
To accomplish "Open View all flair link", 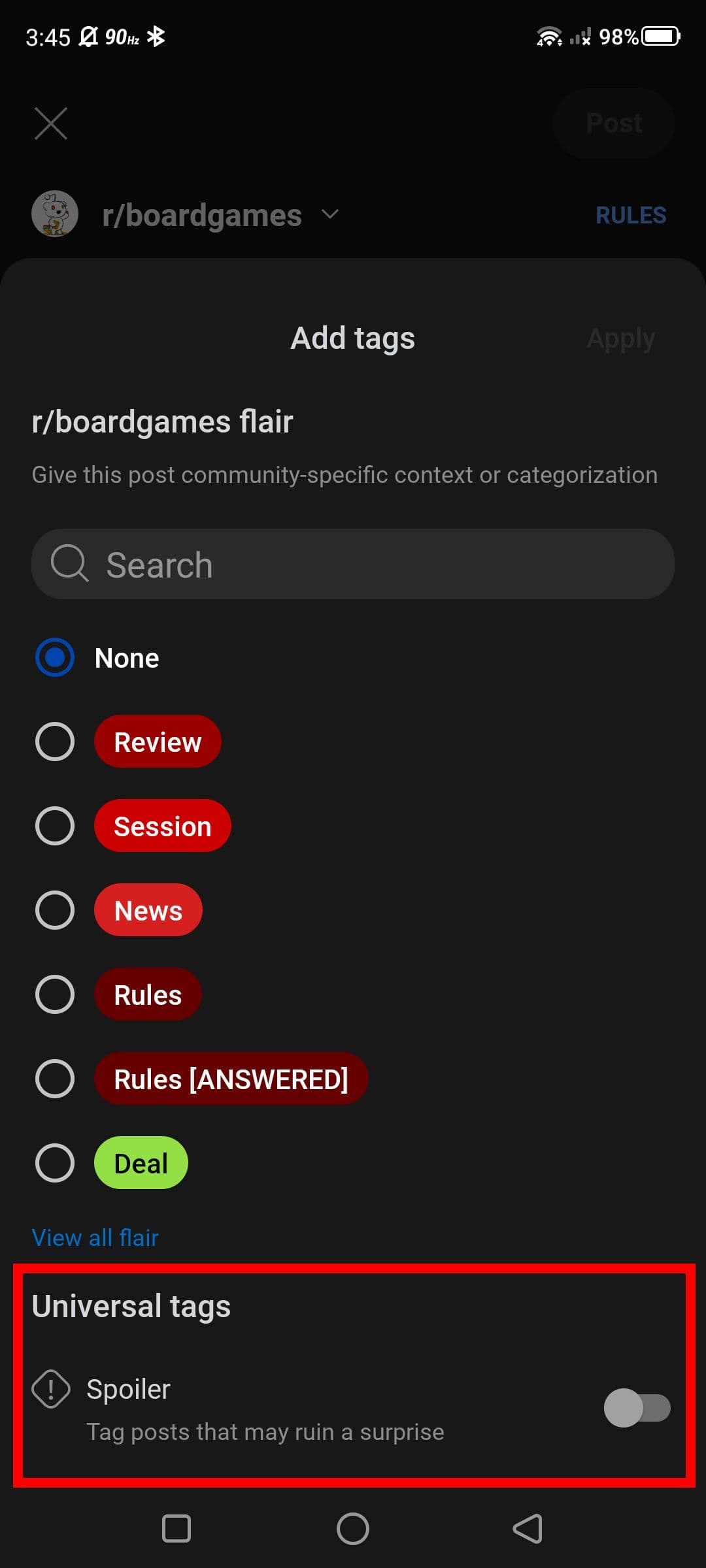I will (x=95, y=1238).
